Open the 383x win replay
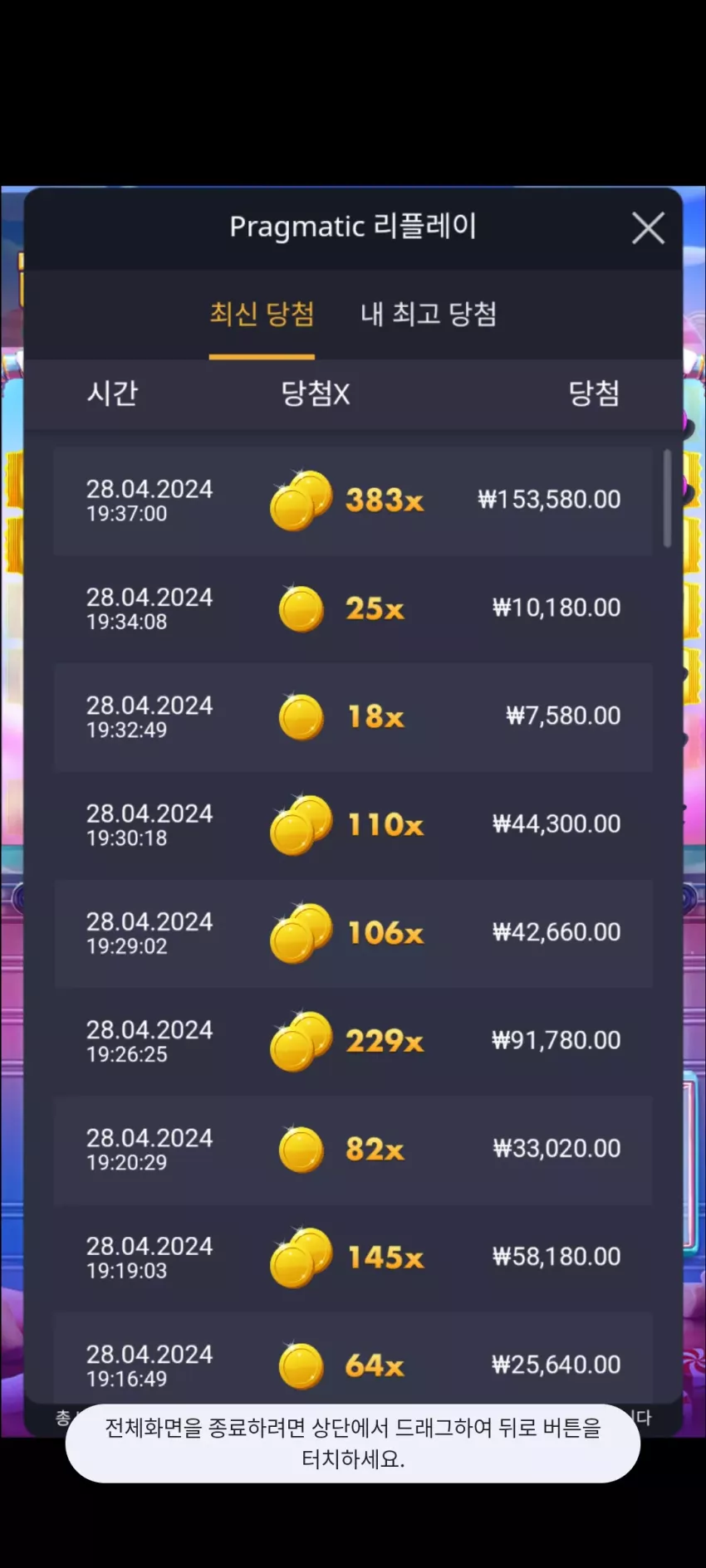 [x=353, y=501]
